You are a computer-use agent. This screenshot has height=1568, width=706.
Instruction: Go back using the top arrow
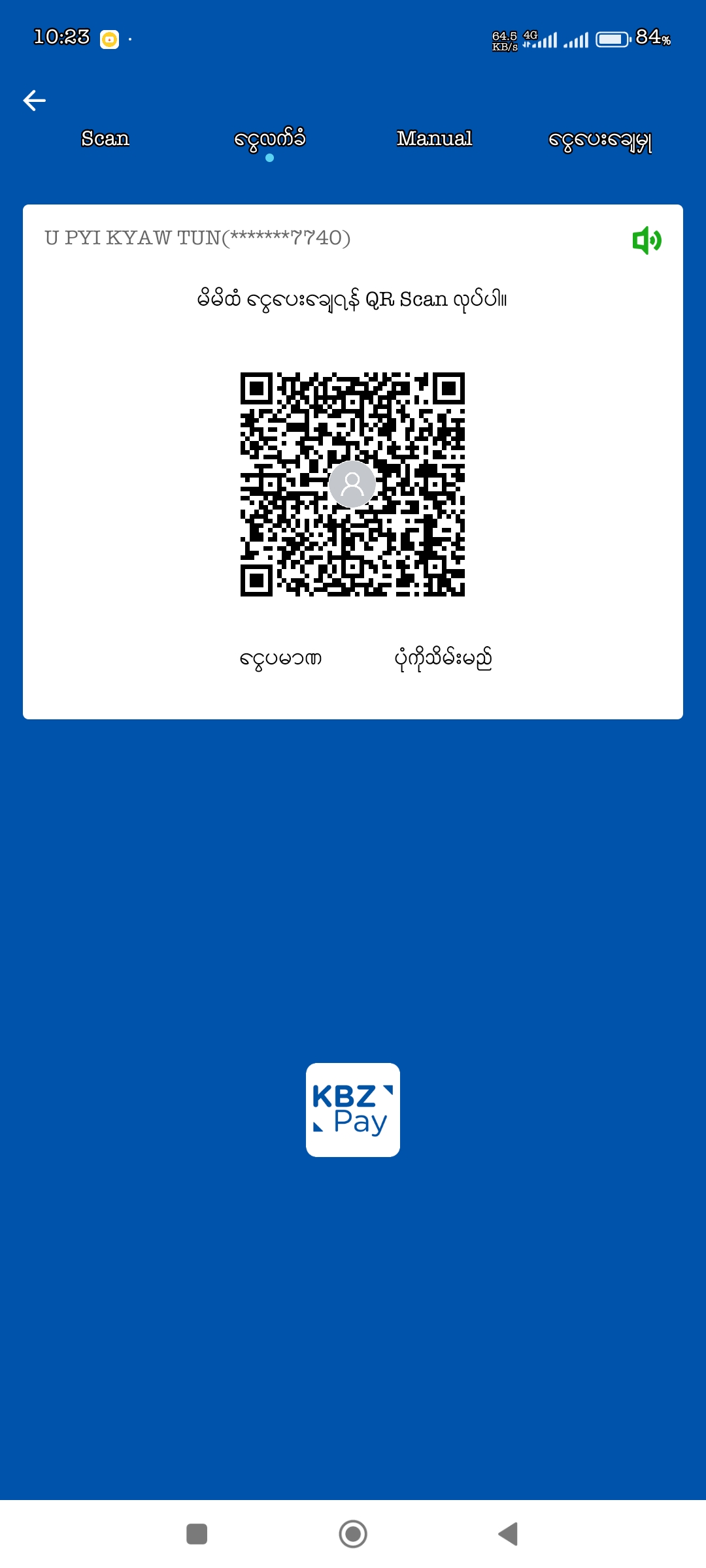35,100
